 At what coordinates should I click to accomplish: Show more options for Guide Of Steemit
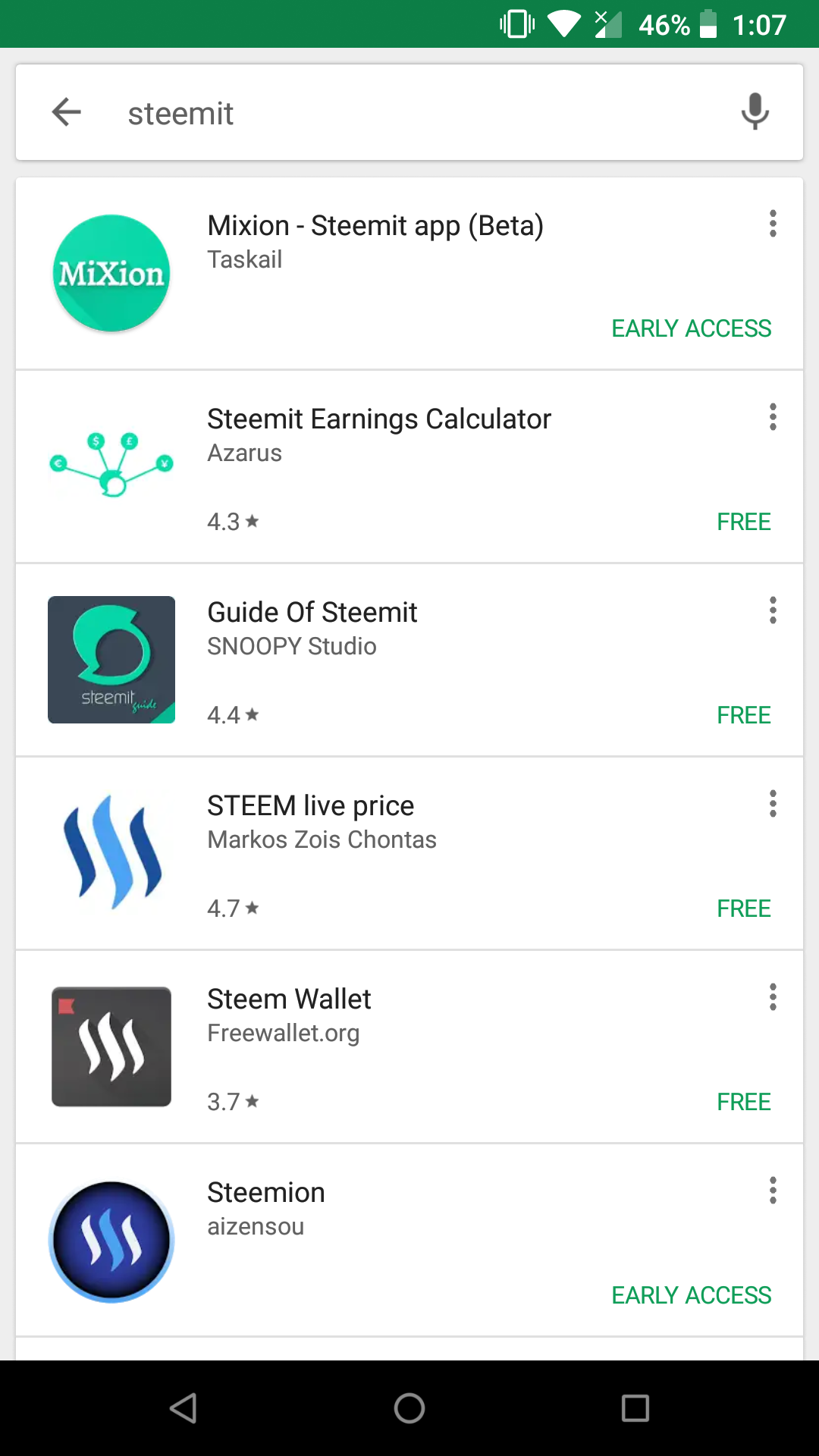click(x=773, y=610)
